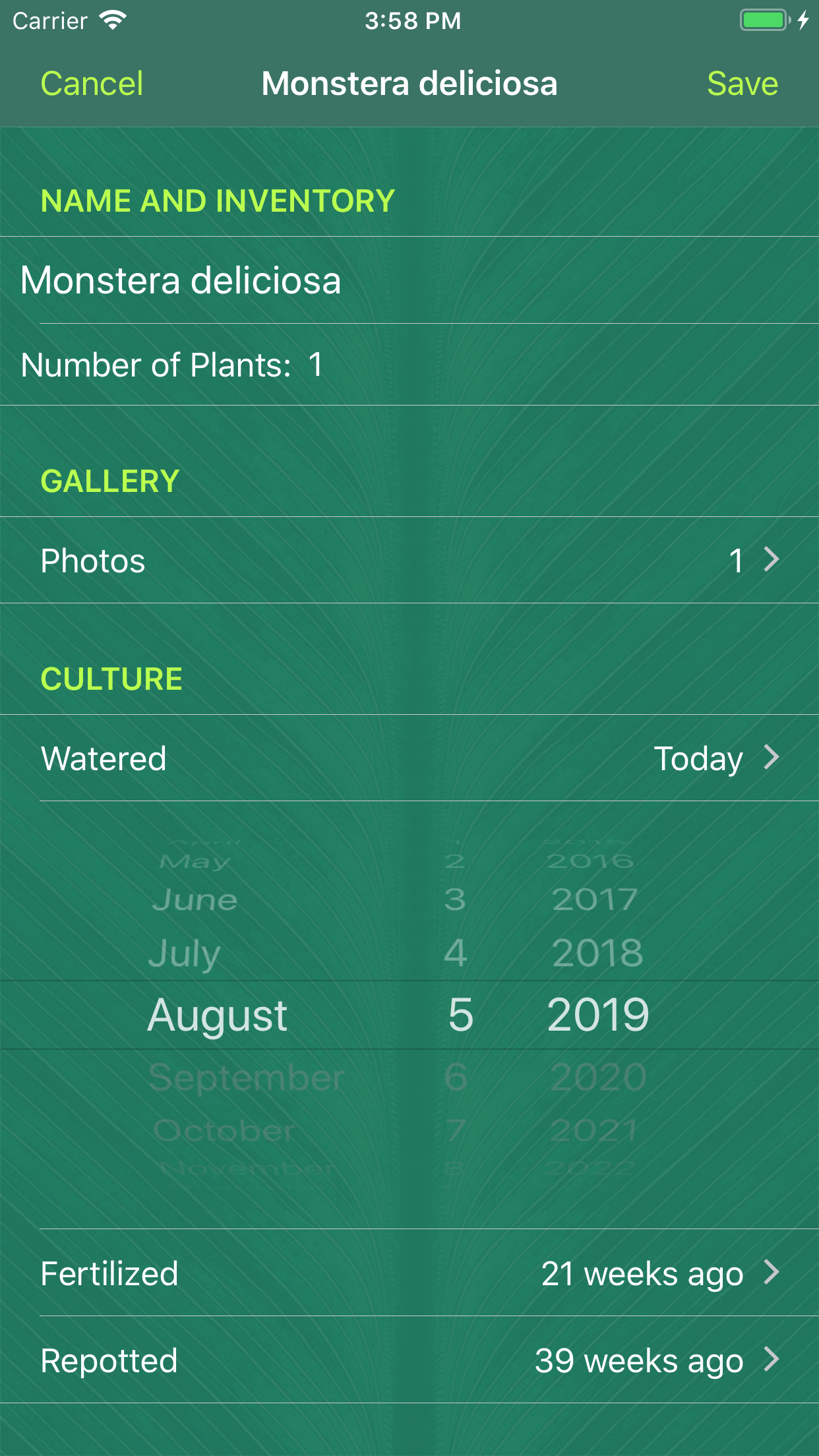Collapse the Watered date row
819x1456 pixels.
(x=409, y=758)
